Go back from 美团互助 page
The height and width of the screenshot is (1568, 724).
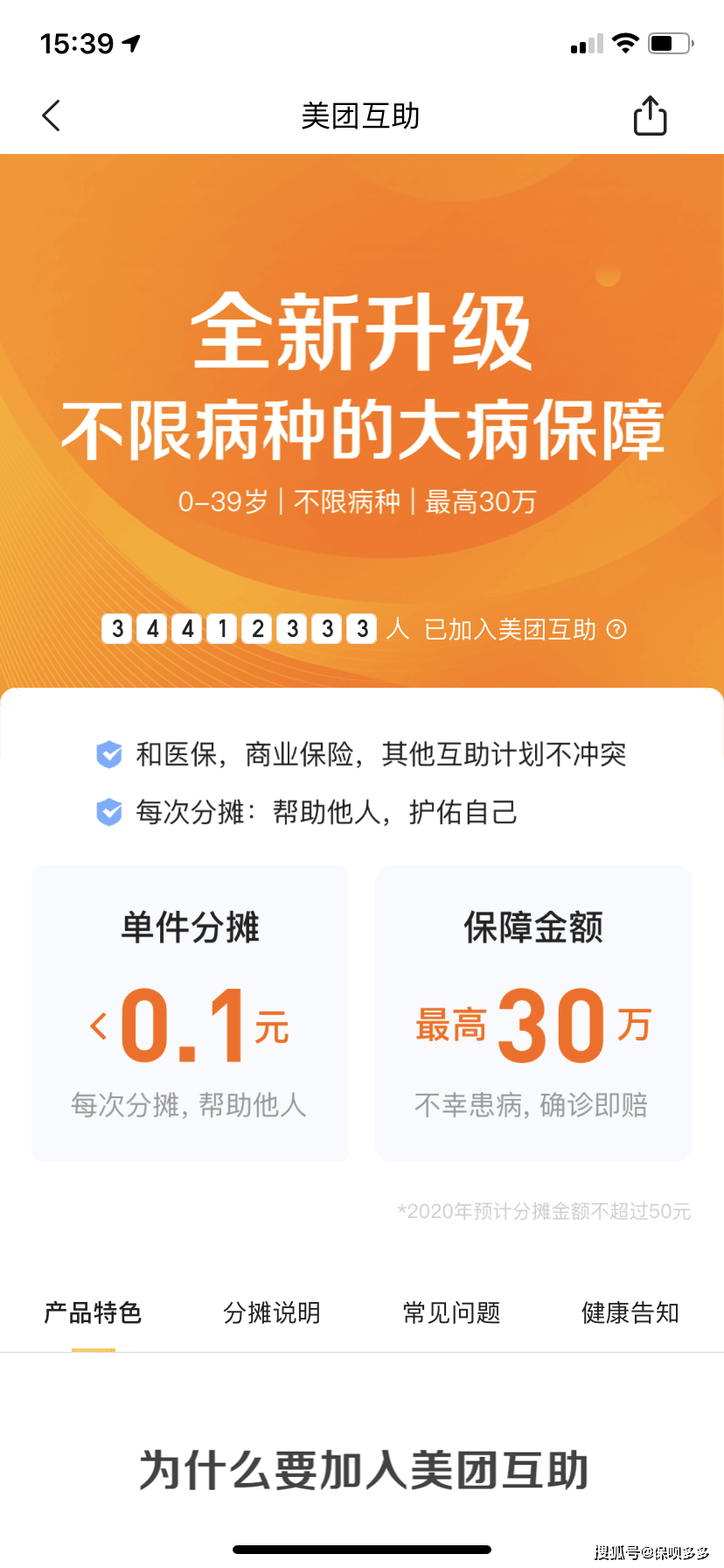(x=52, y=115)
